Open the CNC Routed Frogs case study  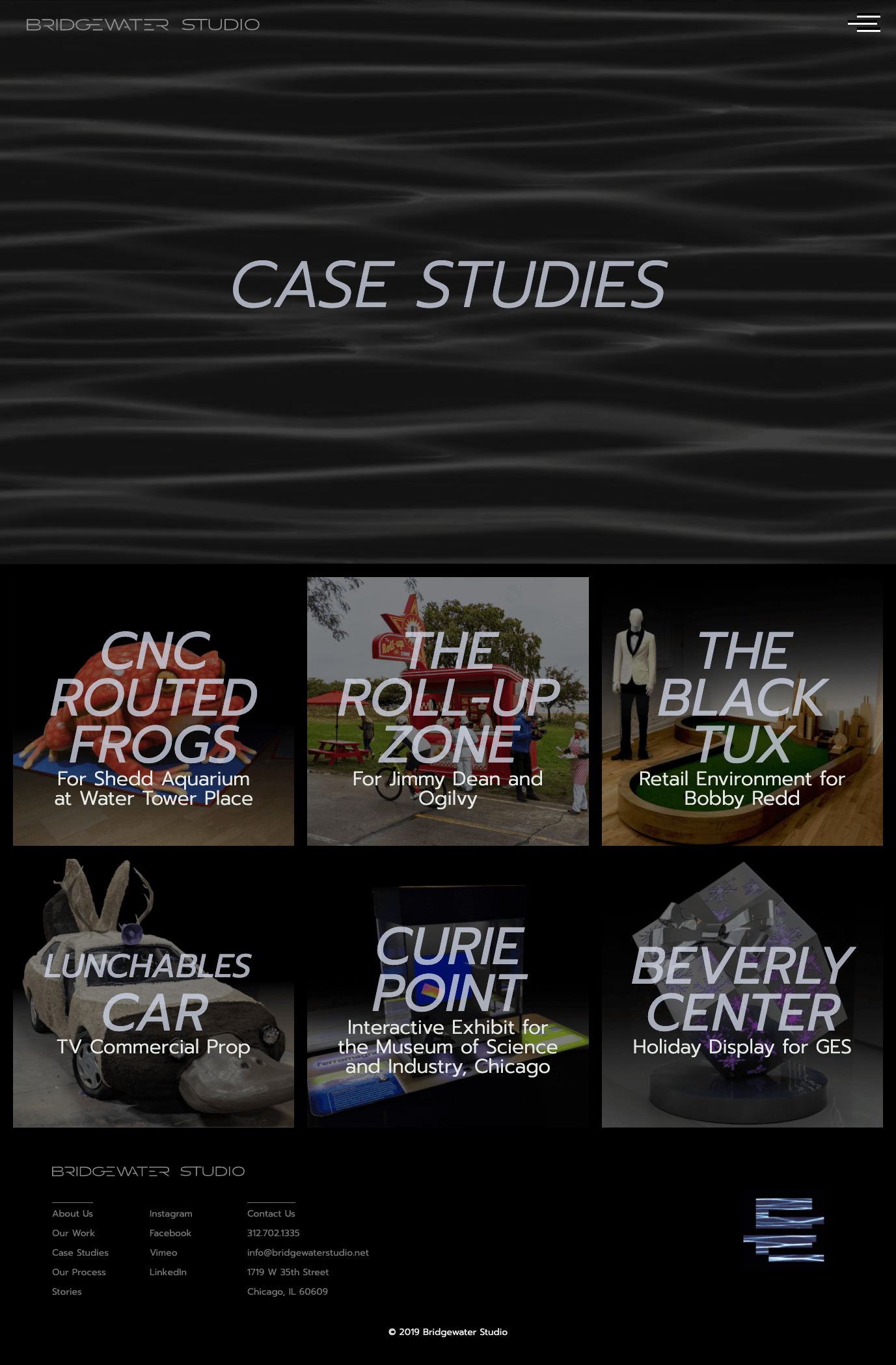point(154,712)
